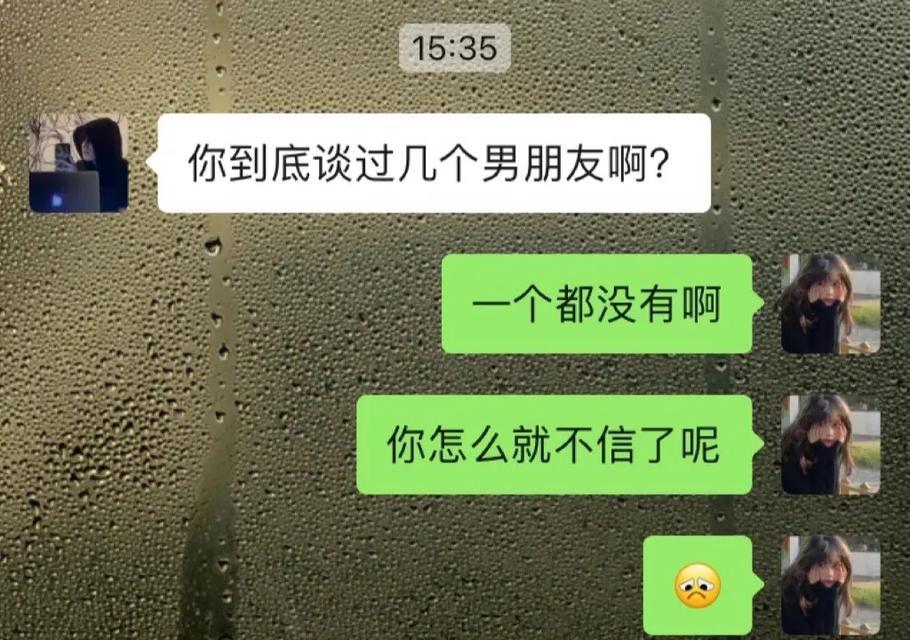Open avatar beside the sad emoji message
This screenshot has height=640, width=910.
830,585
